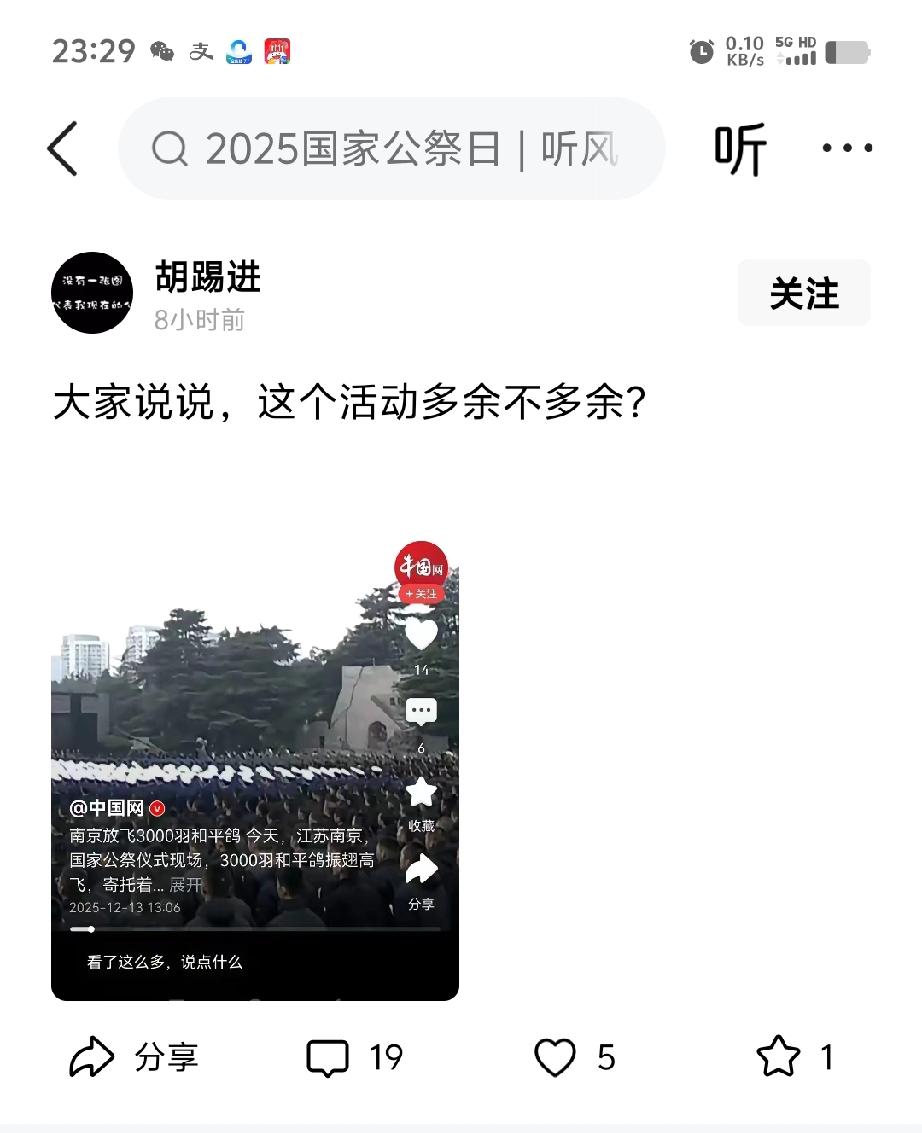This screenshot has height=1133, width=922.
Task: Tap the username 胡踢进
Action: pyautogui.click(x=208, y=279)
